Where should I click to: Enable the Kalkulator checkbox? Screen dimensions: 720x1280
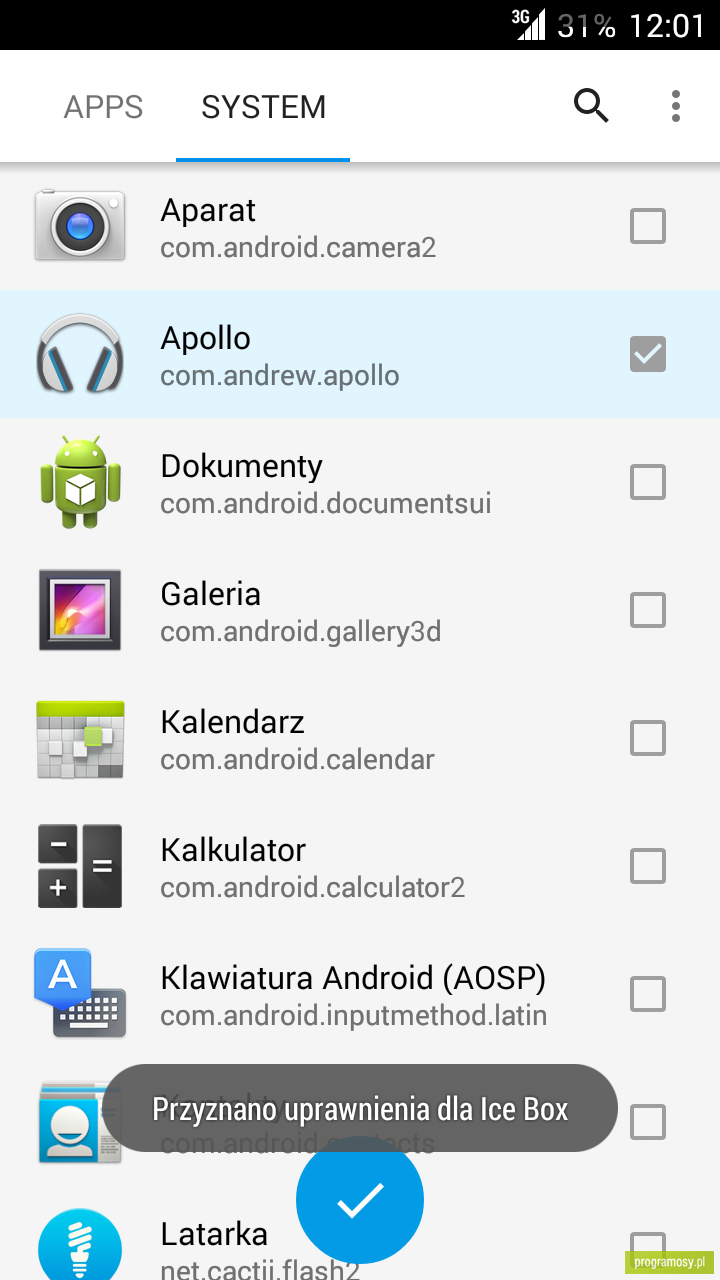(648, 866)
